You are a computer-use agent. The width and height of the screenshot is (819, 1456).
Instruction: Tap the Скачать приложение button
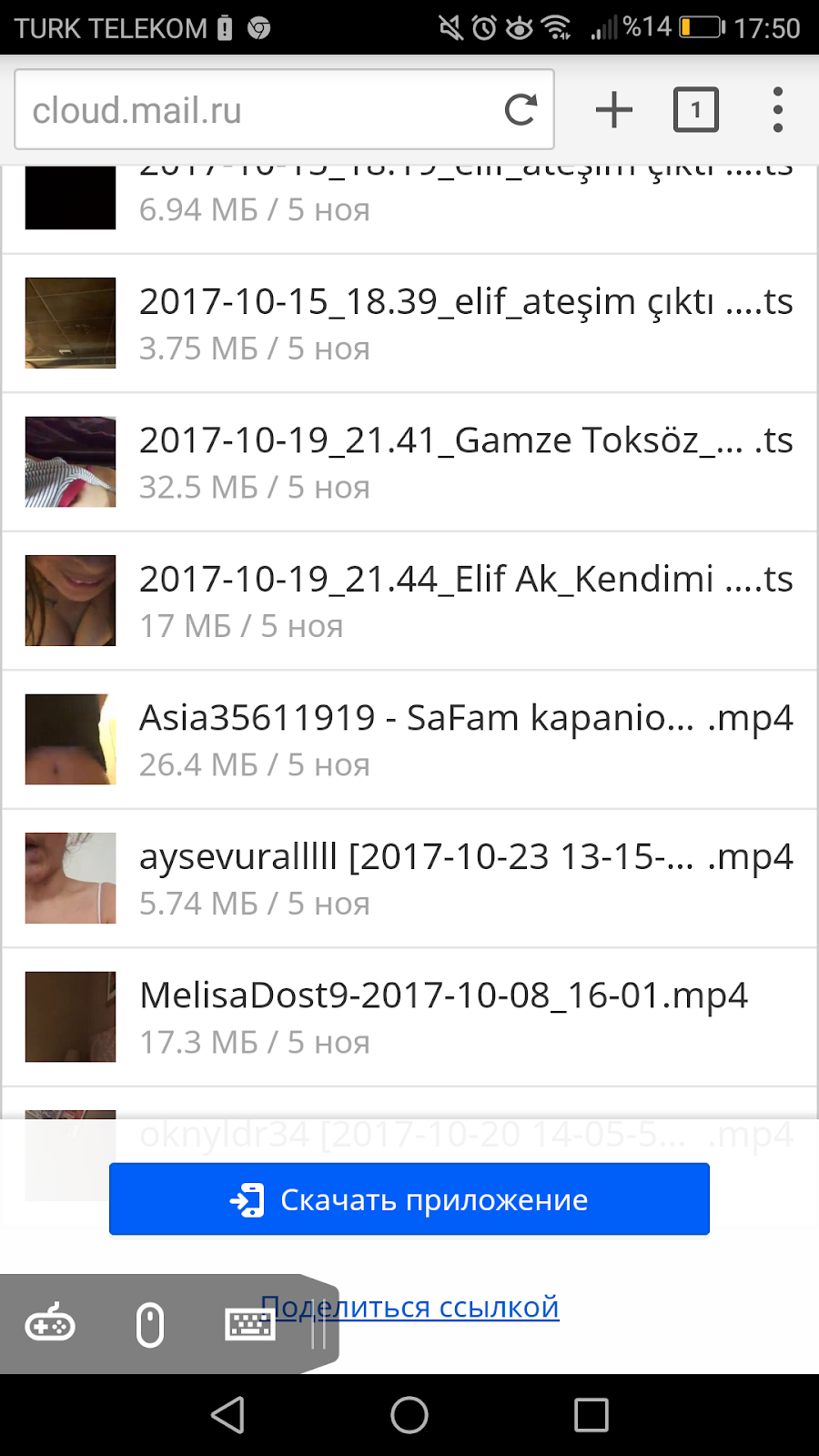click(409, 1199)
